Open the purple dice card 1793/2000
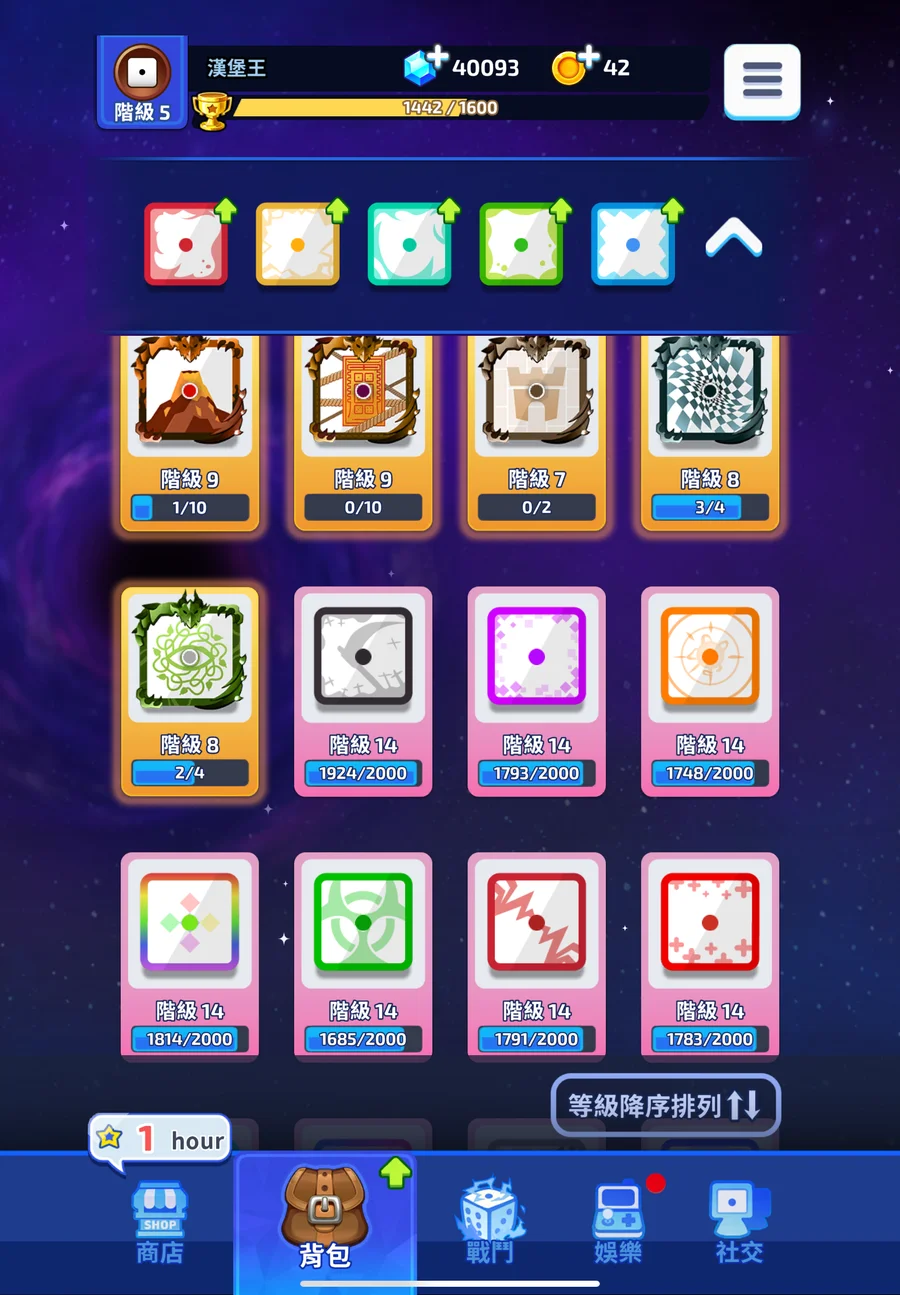The width and height of the screenshot is (900, 1295). pos(536,690)
